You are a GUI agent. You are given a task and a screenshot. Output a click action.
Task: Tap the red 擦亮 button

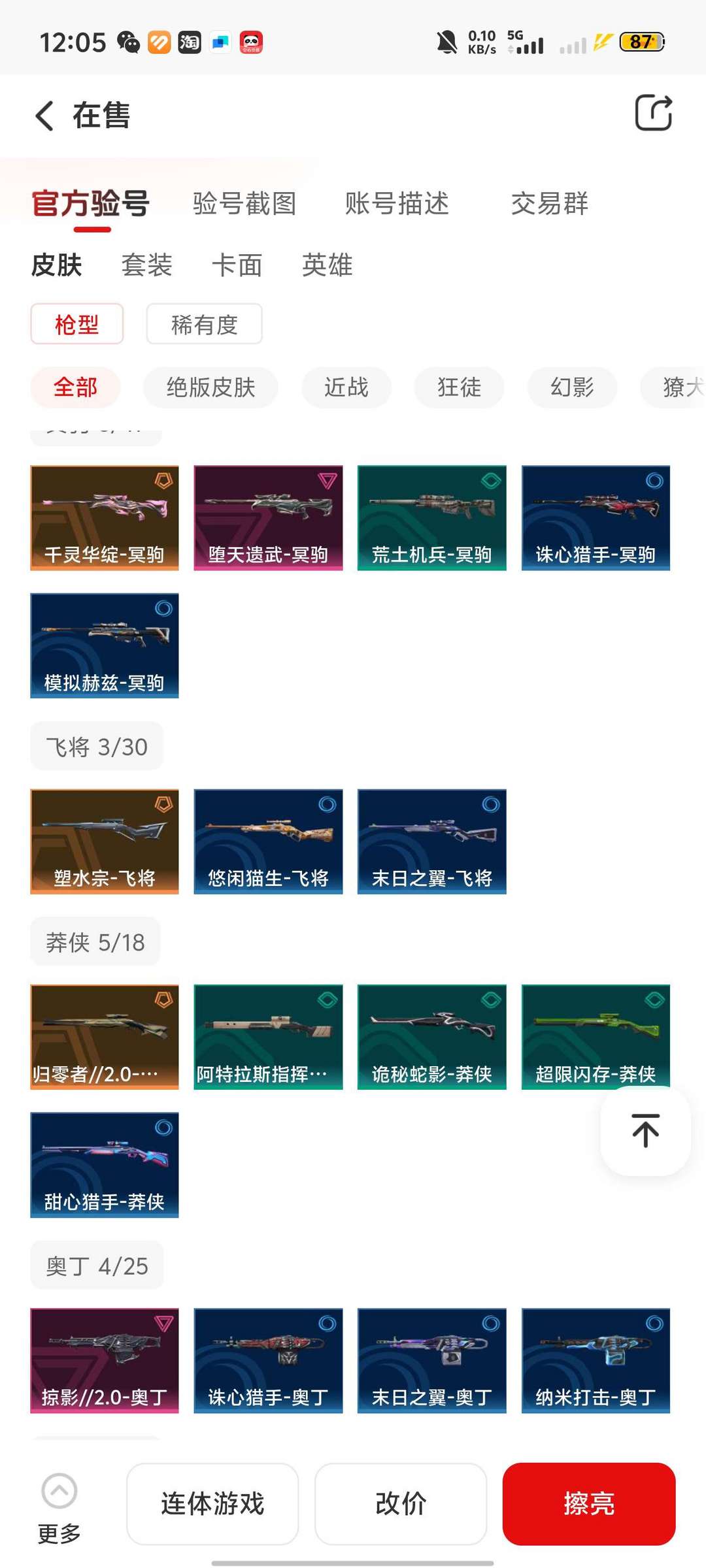[588, 1503]
